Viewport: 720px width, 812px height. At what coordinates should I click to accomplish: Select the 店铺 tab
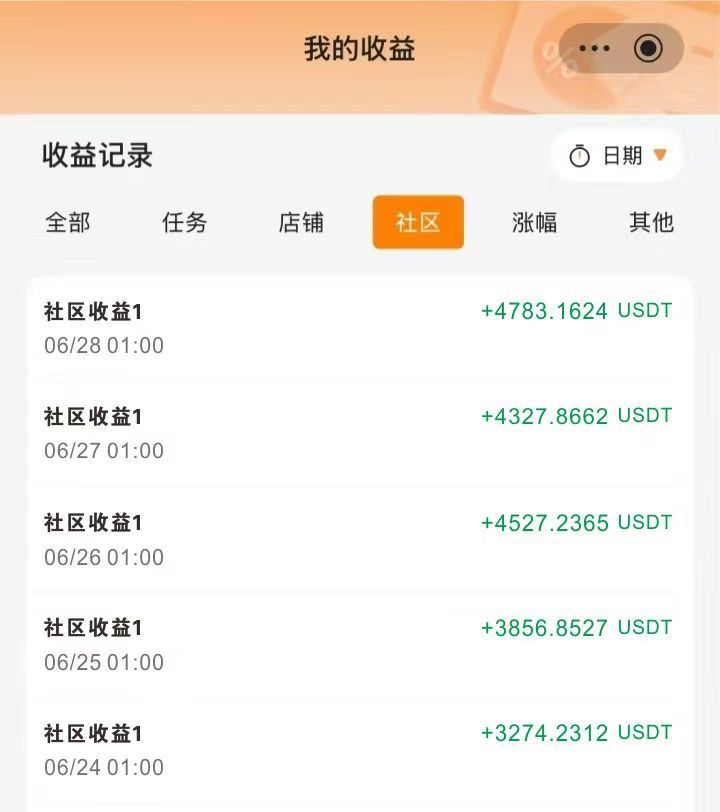tap(301, 222)
